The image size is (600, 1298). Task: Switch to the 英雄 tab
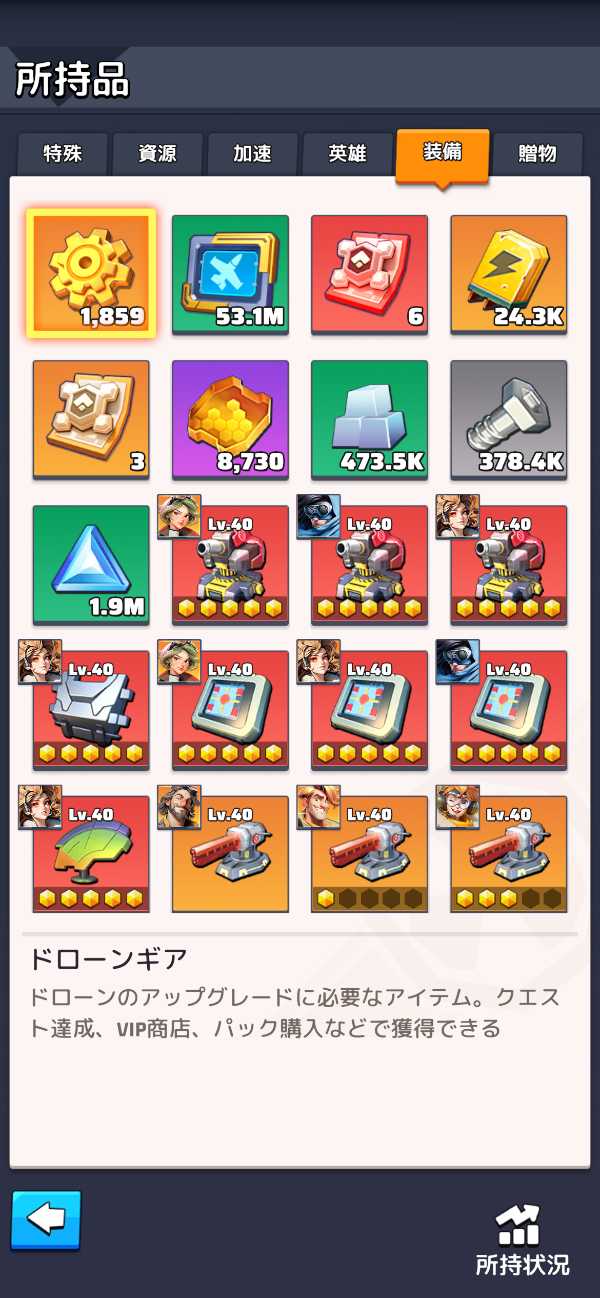[x=347, y=154]
